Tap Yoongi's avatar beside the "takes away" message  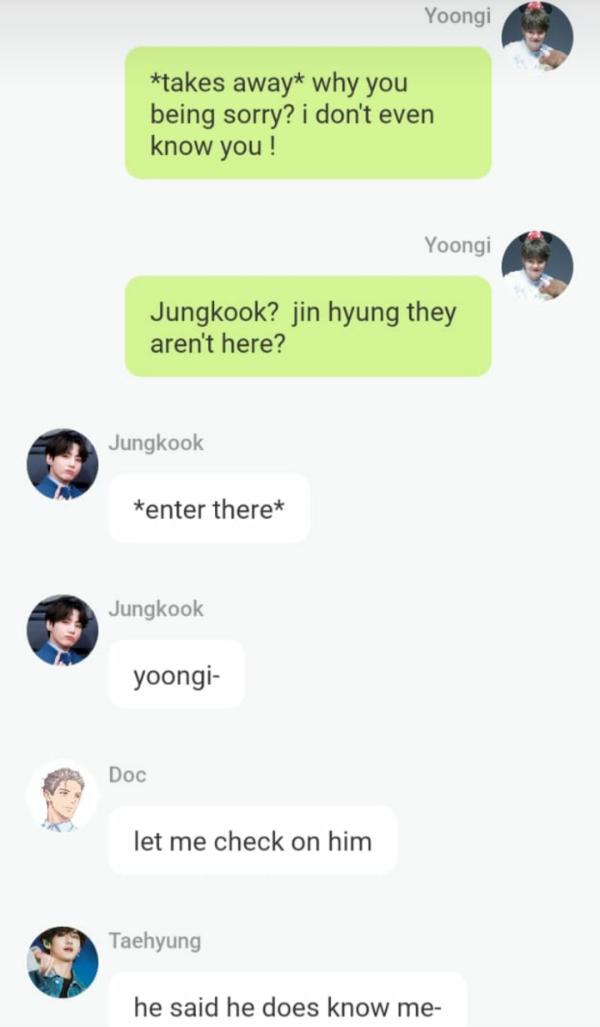(x=537, y=37)
